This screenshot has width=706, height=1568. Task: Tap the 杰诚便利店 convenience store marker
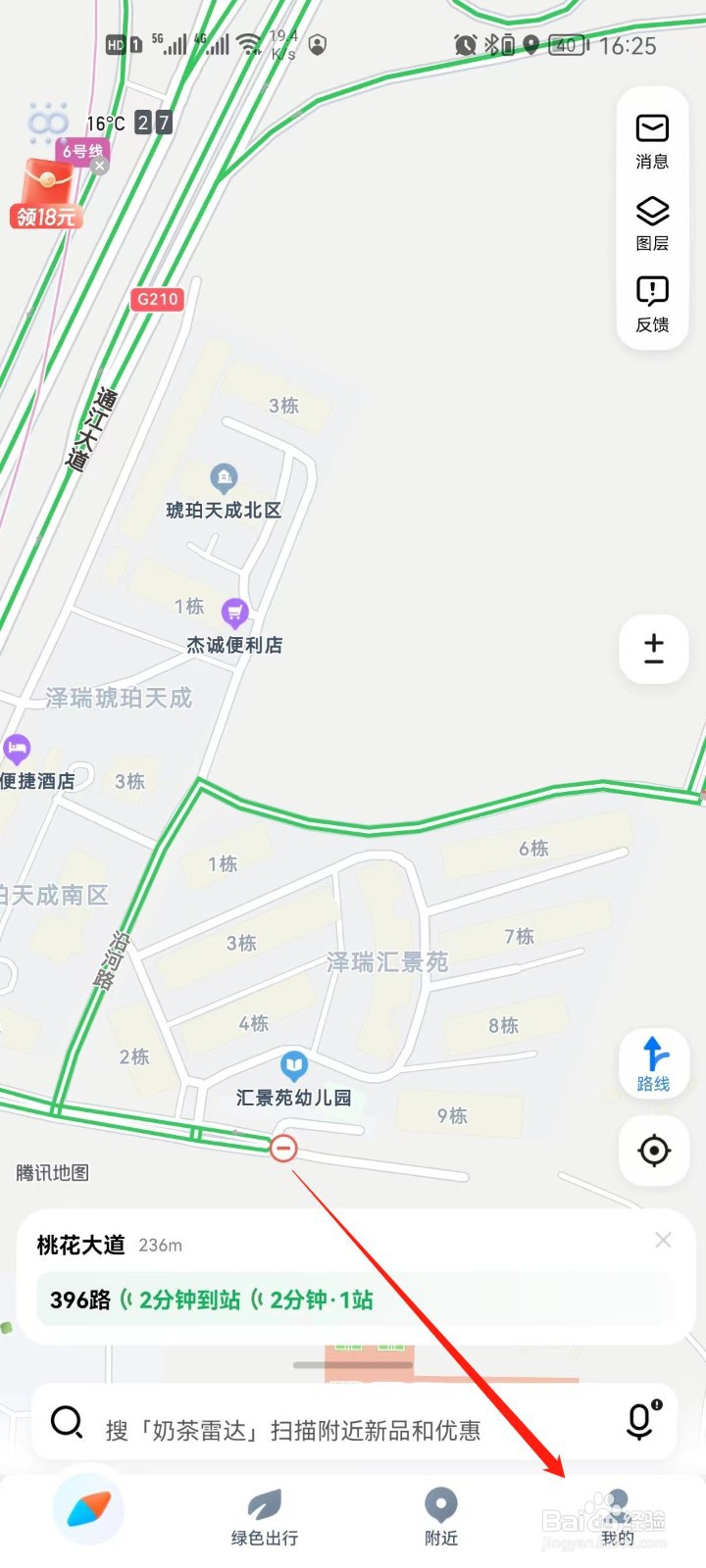tap(233, 612)
